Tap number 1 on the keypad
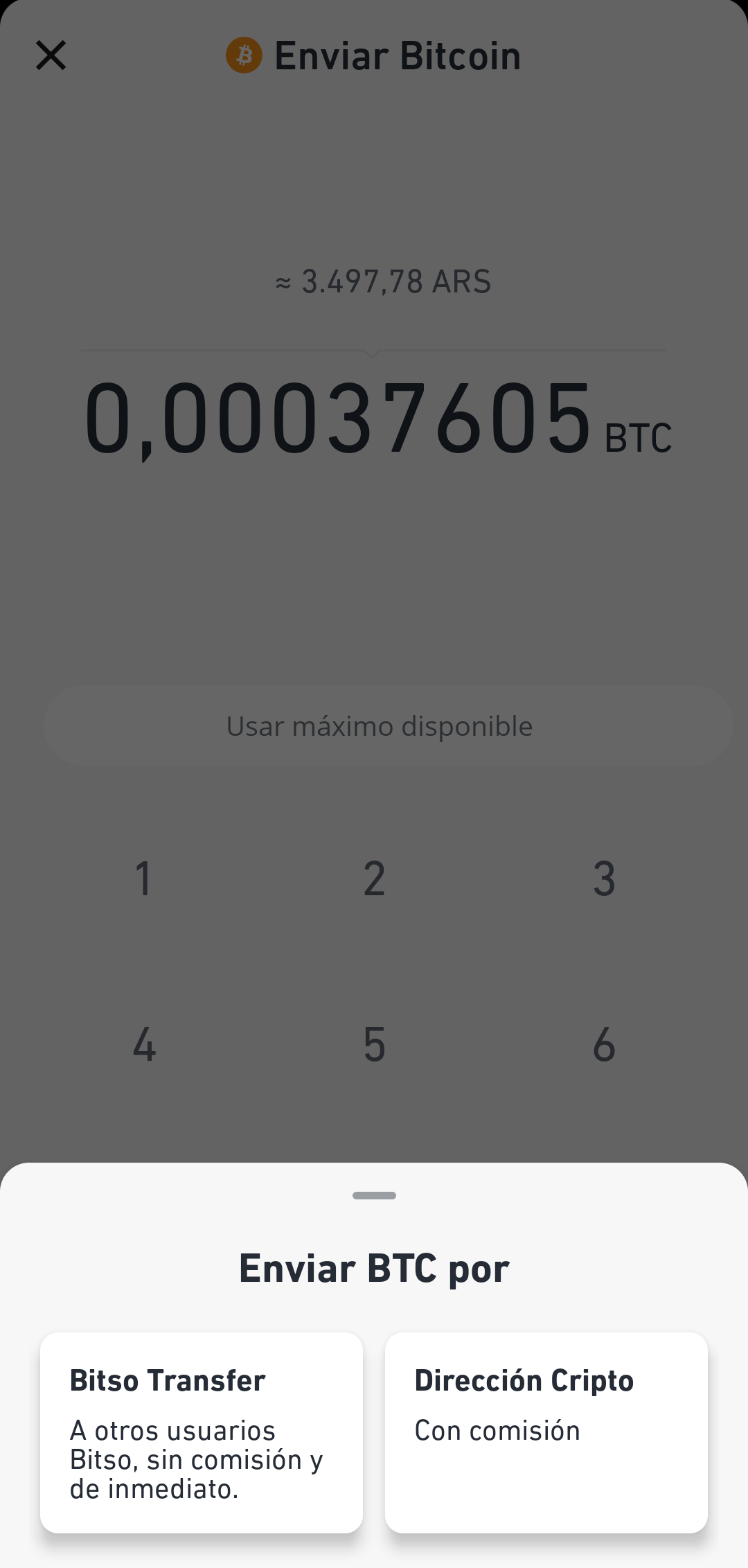Image resolution: width=748 pixels, height=1568 pixels. [x=143, y=878]
